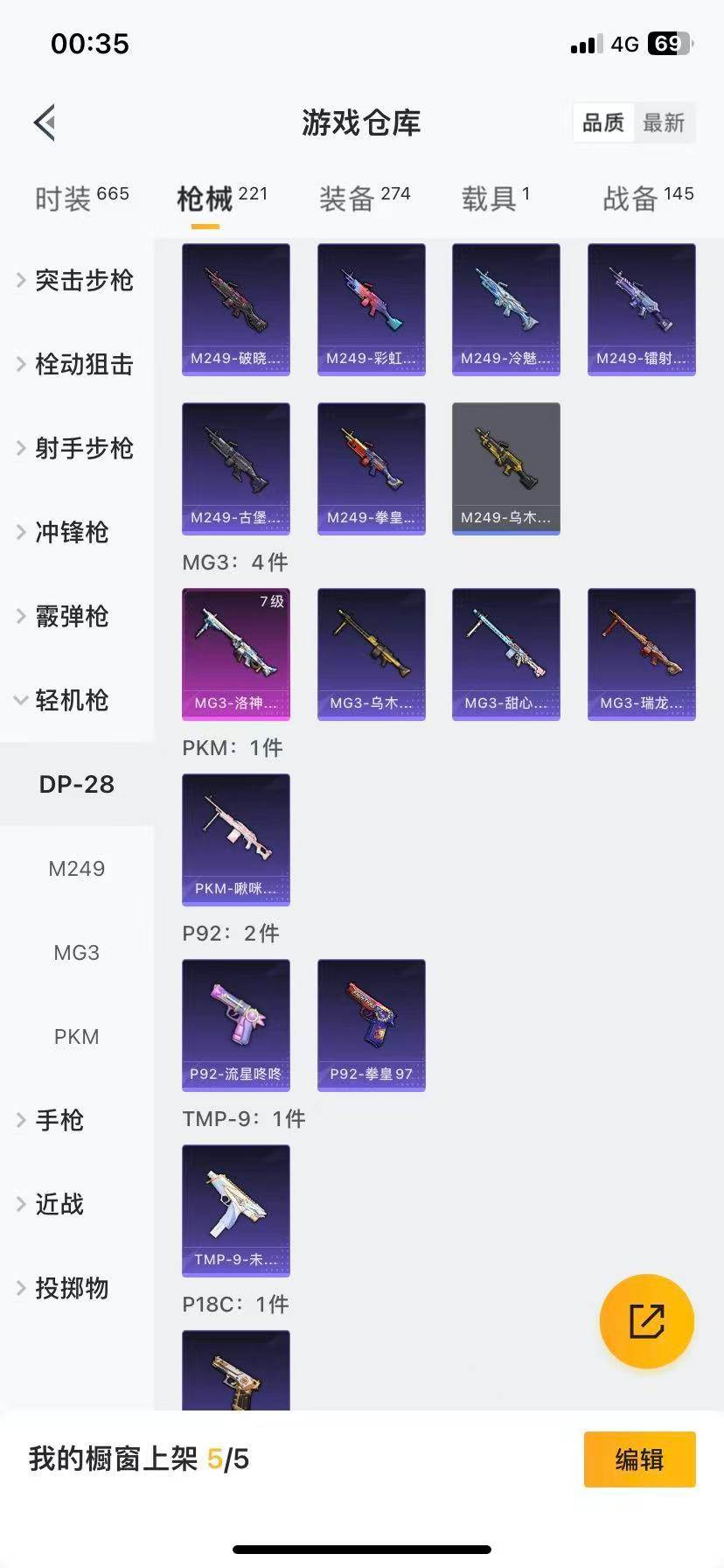This screenshot has width=724, height=1568.
Task: Open the MG3-洛神 level 7 skin
Action: click(x=236, y=654)
